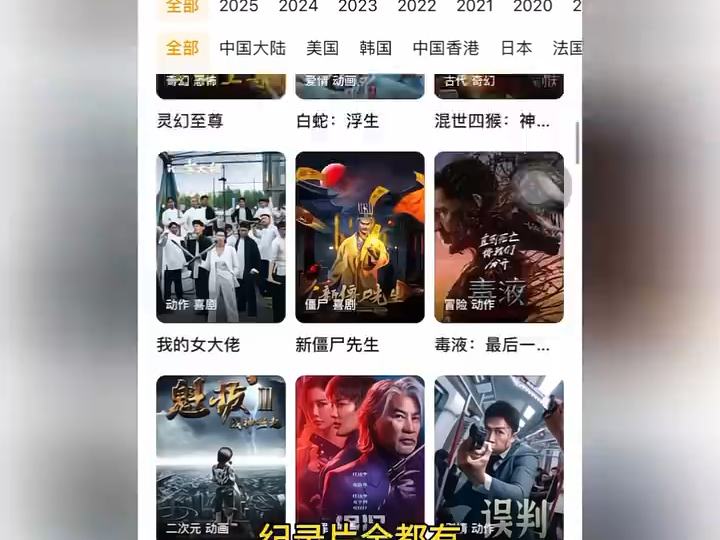720x540 pixels.
Task: Choose the 美国 region filter
Action: coord(322,47)
